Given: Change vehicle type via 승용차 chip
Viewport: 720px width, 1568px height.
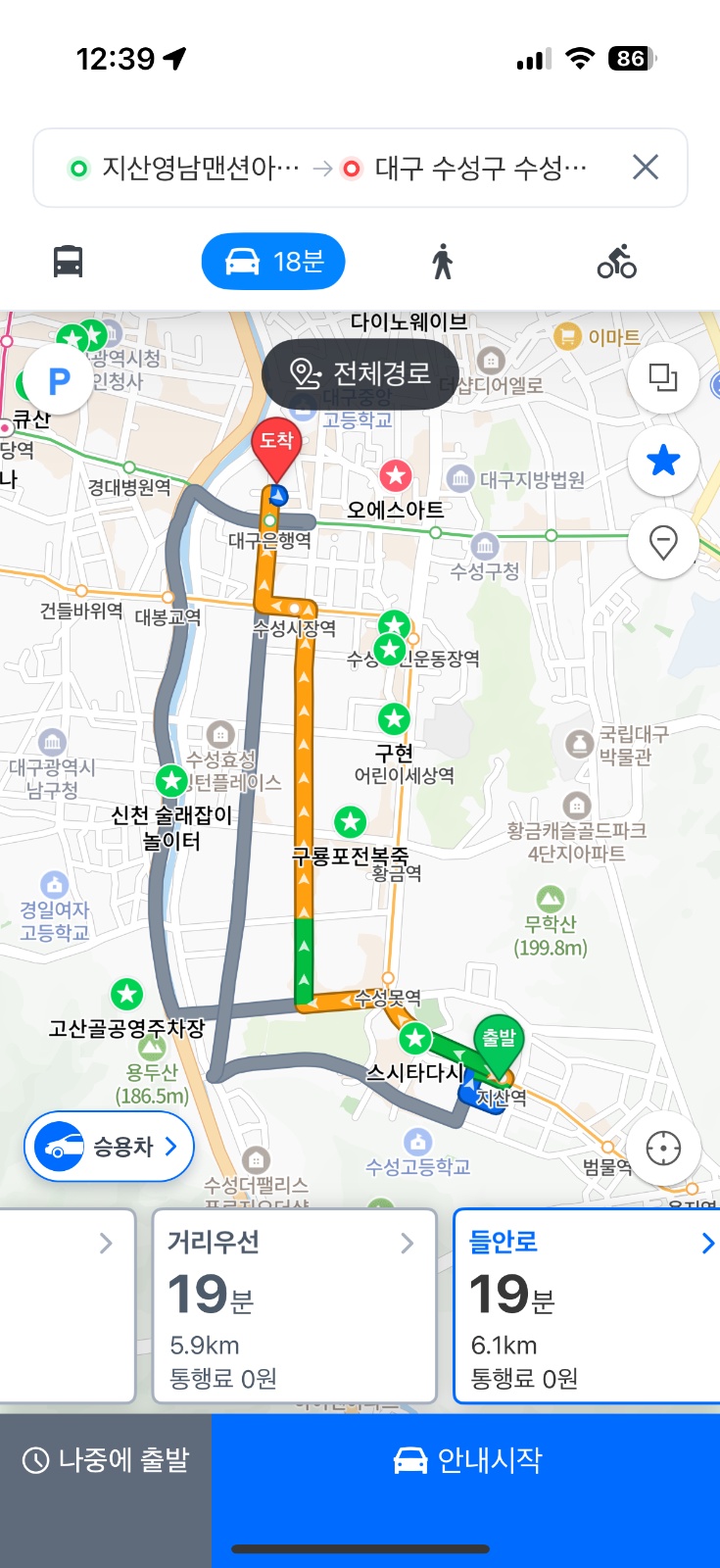Looking at the screenshot, I should coord(109,1147).
